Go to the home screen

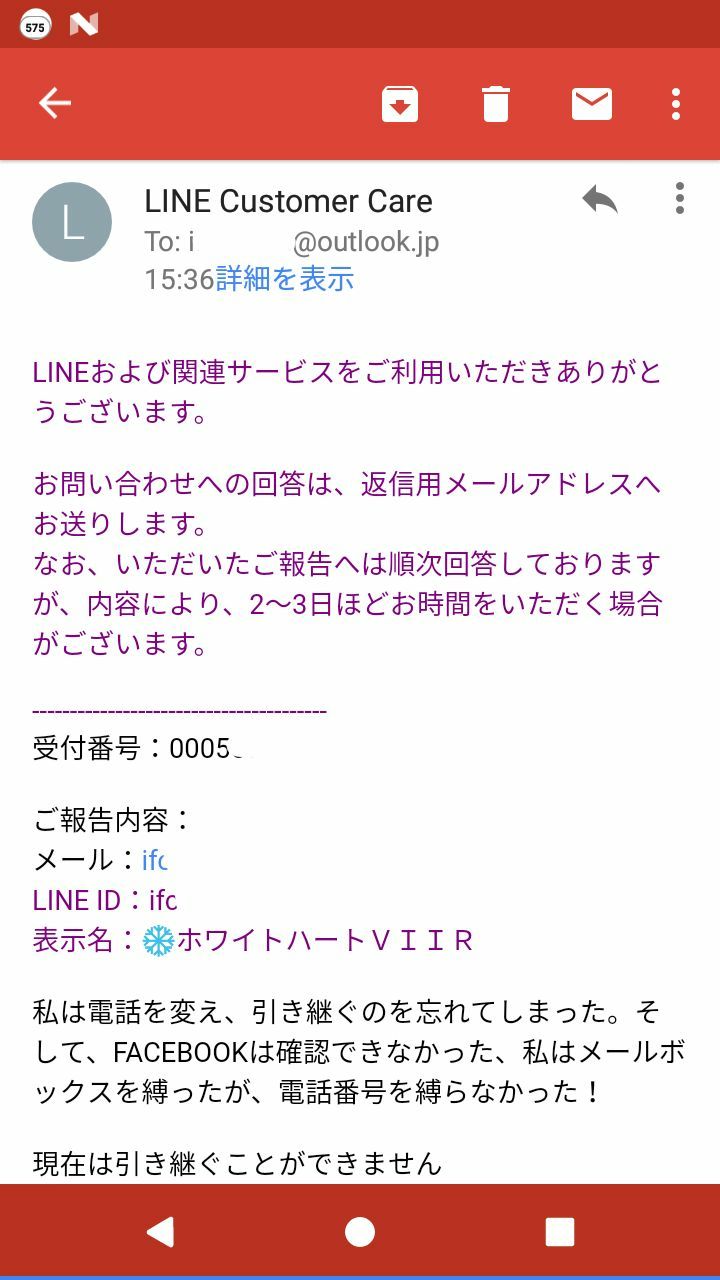pos(360,1232)
